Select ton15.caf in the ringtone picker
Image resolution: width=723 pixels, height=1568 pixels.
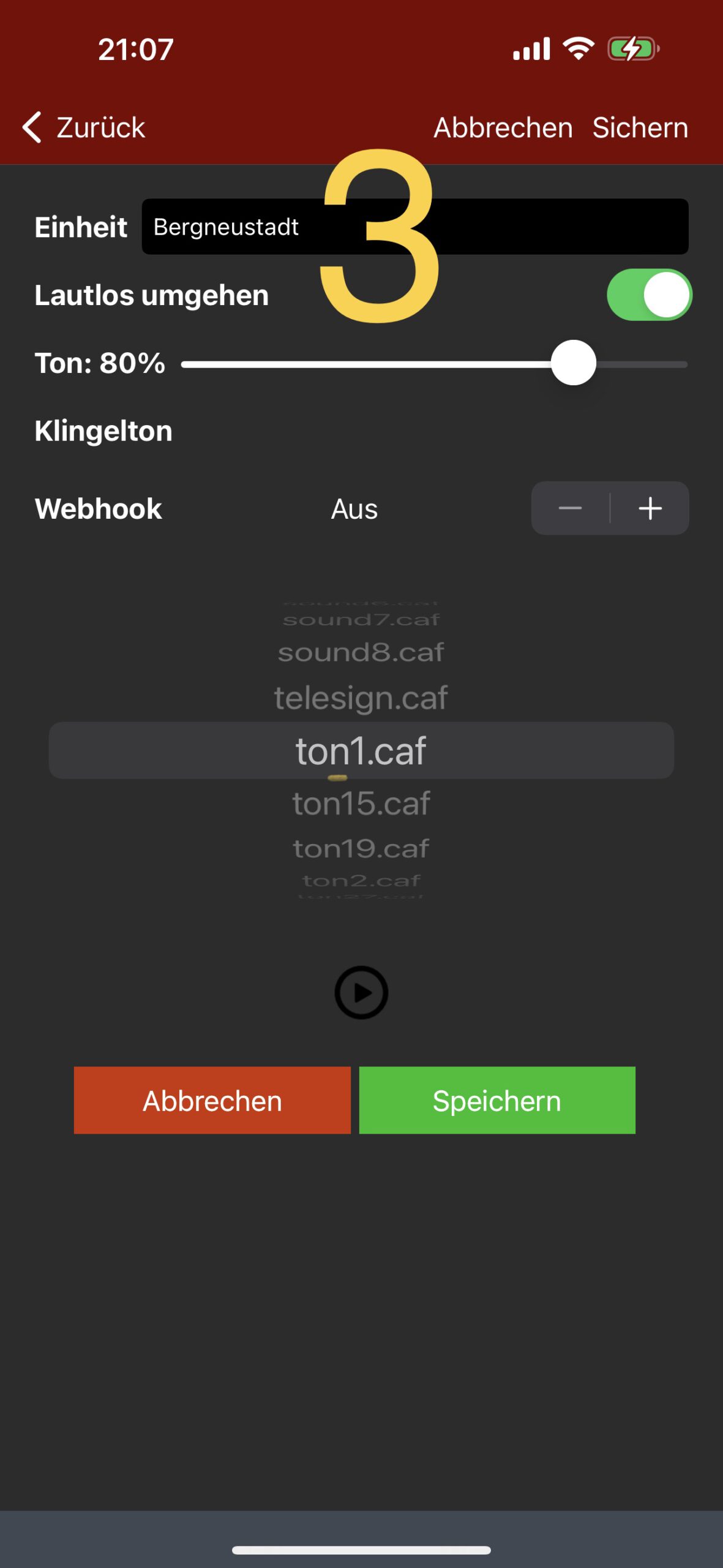coord(361,803)
